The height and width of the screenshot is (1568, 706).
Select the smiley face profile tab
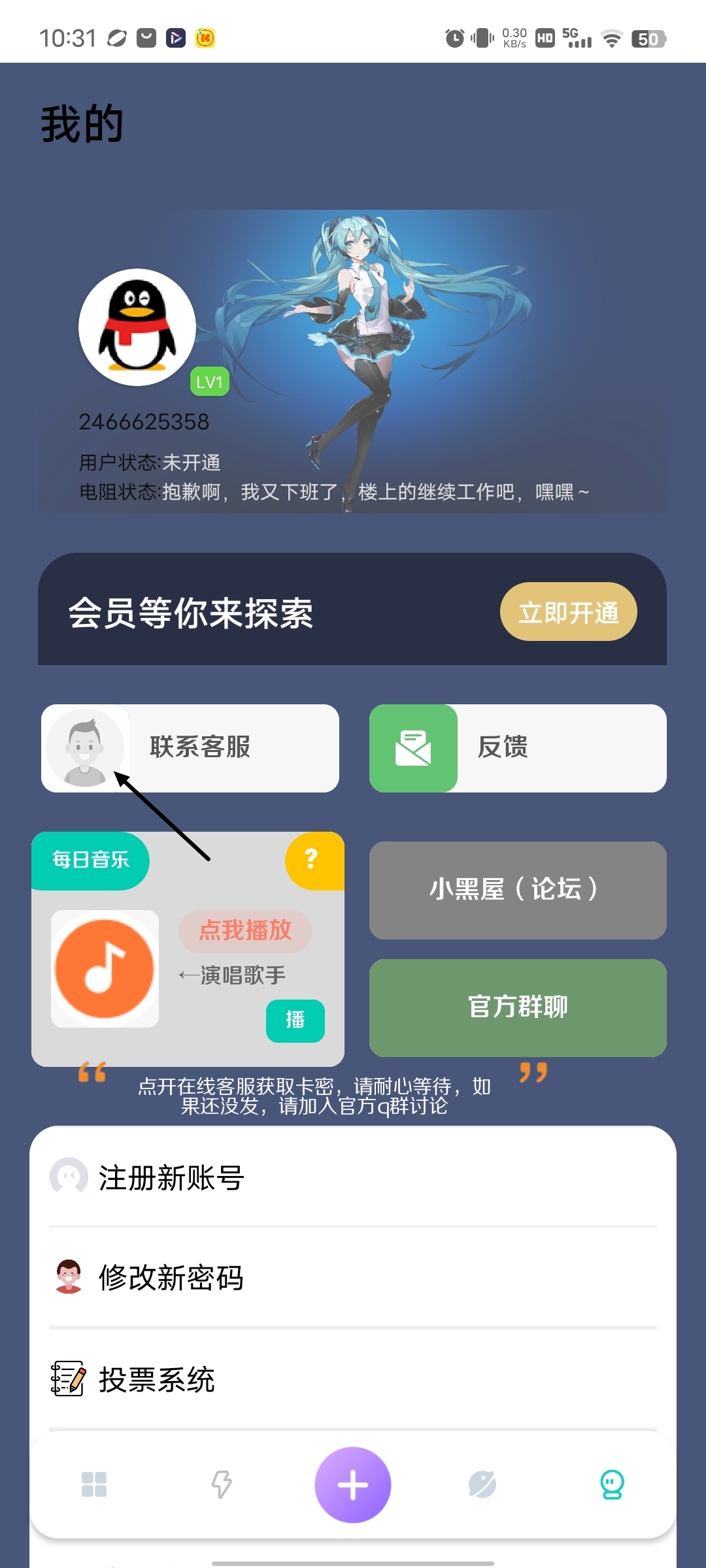click(x=613, y=1484)
